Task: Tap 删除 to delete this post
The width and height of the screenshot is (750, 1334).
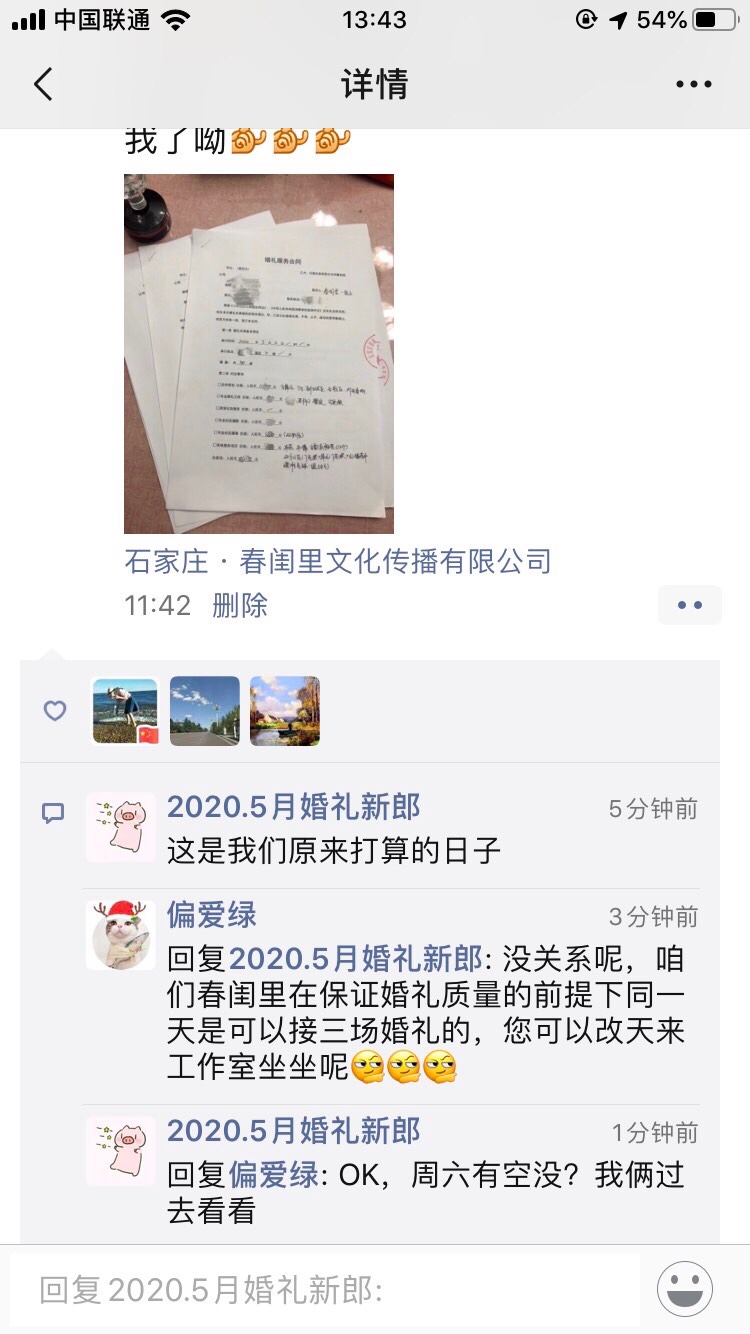Action: click(x=240, y=605)
